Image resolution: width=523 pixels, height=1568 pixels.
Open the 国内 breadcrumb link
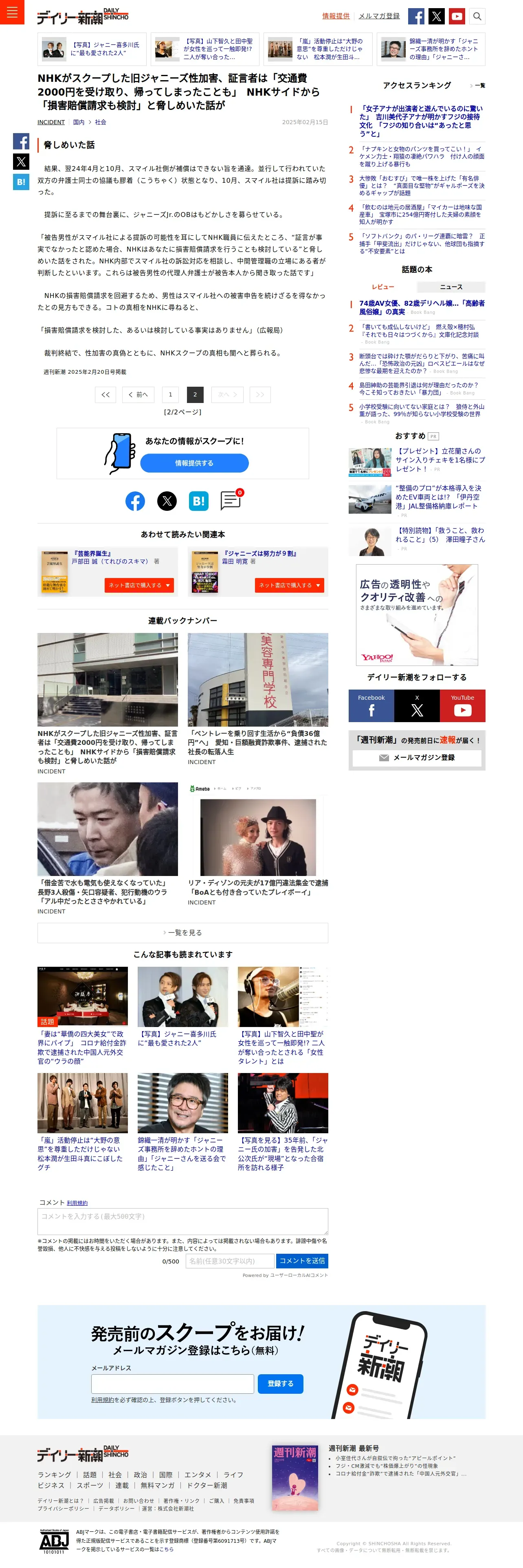(x=79, y=123)
